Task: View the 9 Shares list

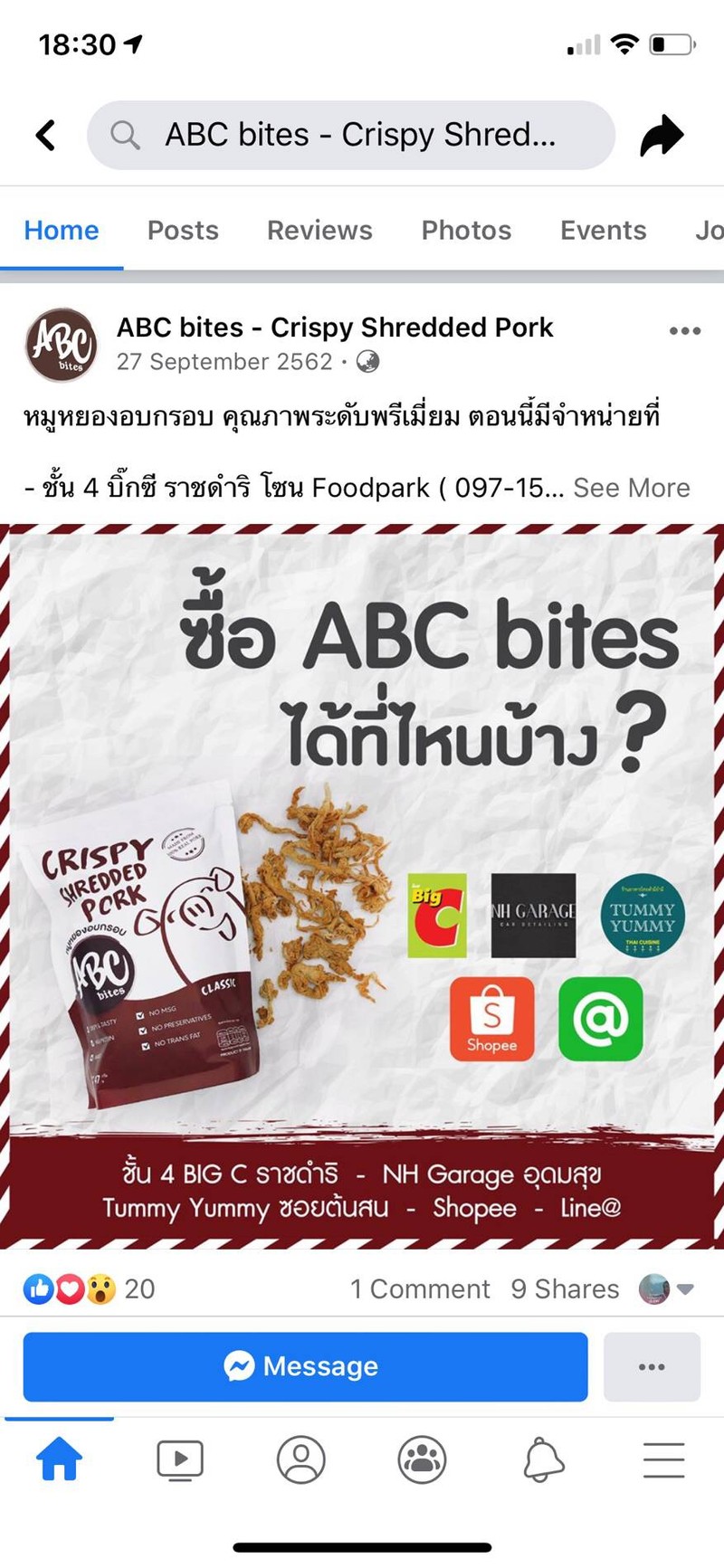Action: (x=565, y=1288)
